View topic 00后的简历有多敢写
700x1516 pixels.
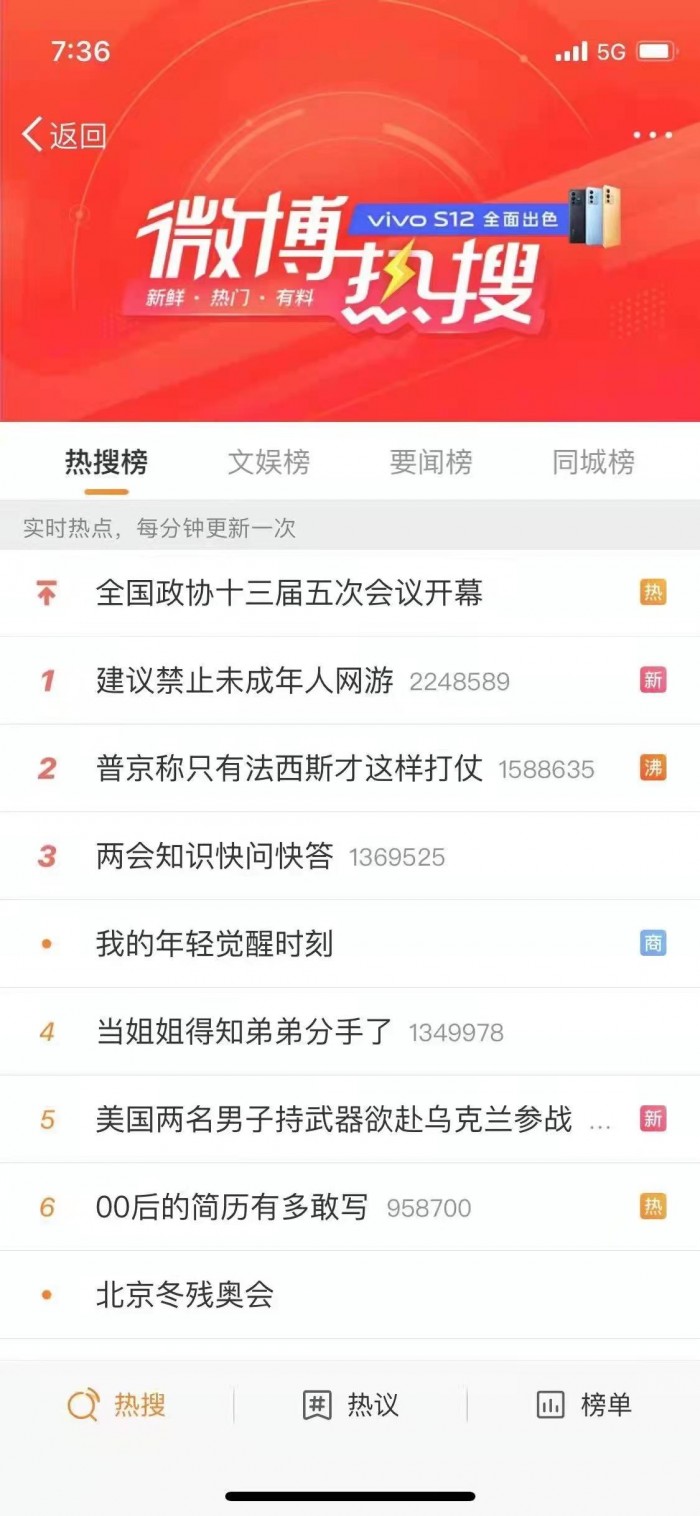pos(232,1207)
